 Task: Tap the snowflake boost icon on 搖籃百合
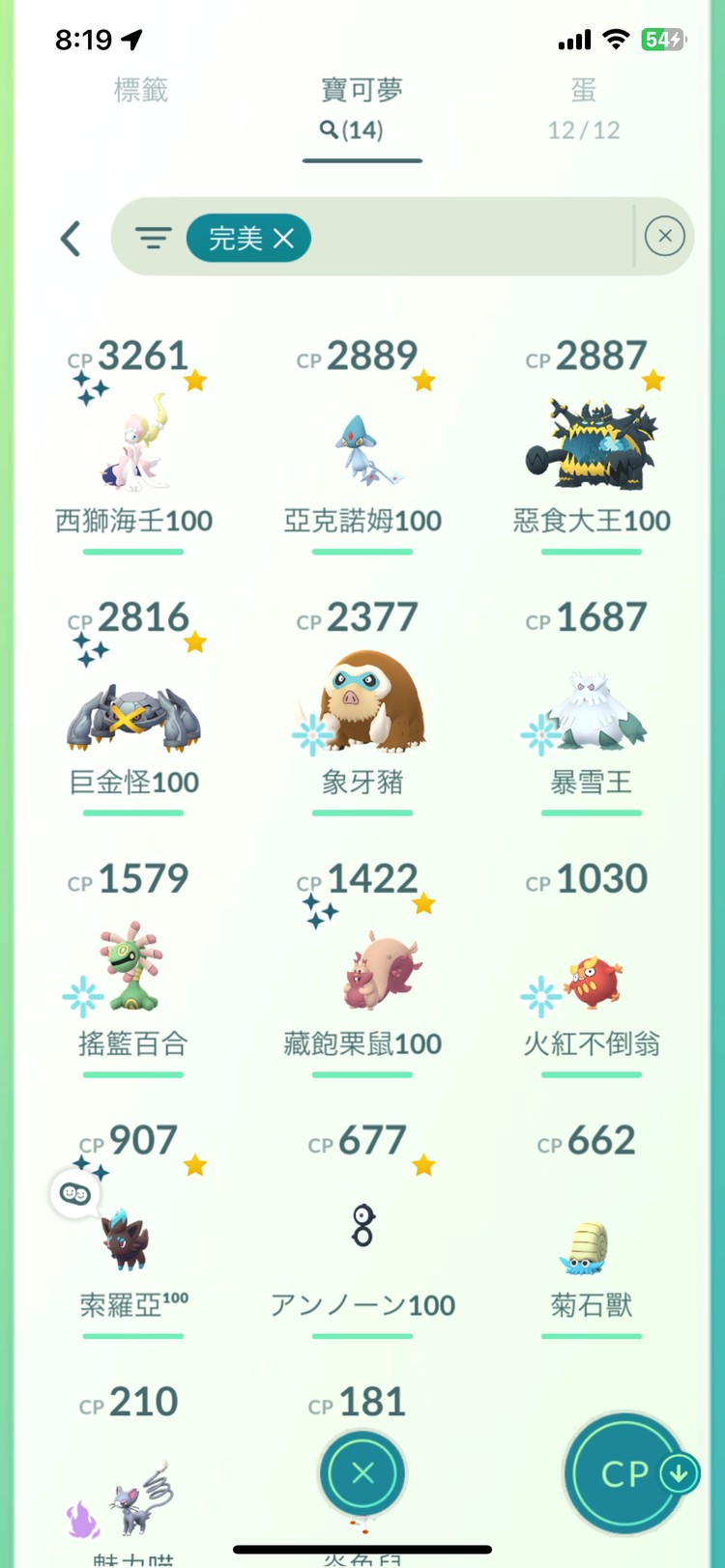tap(85, 992)
